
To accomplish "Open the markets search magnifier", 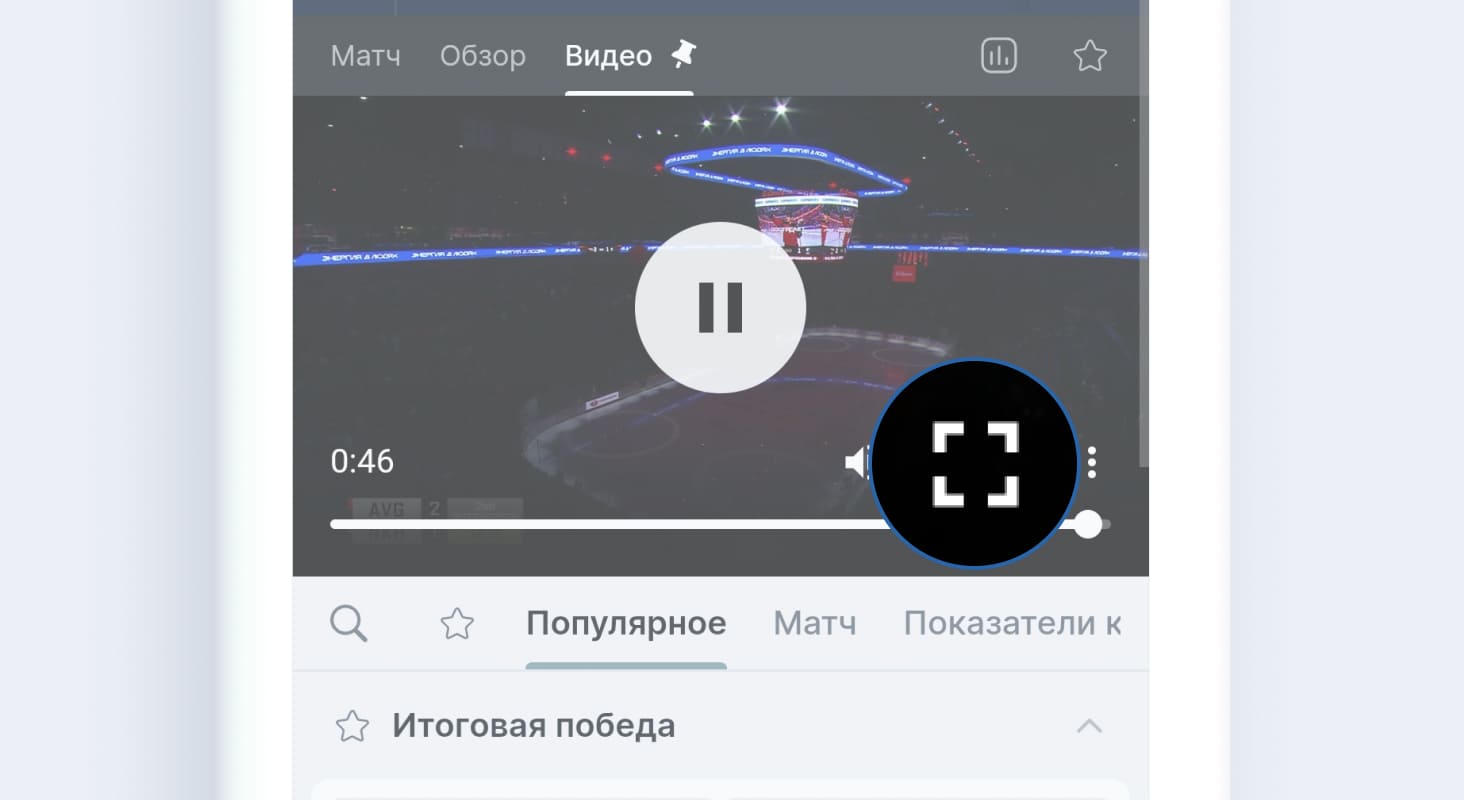I will coord(349,624).
